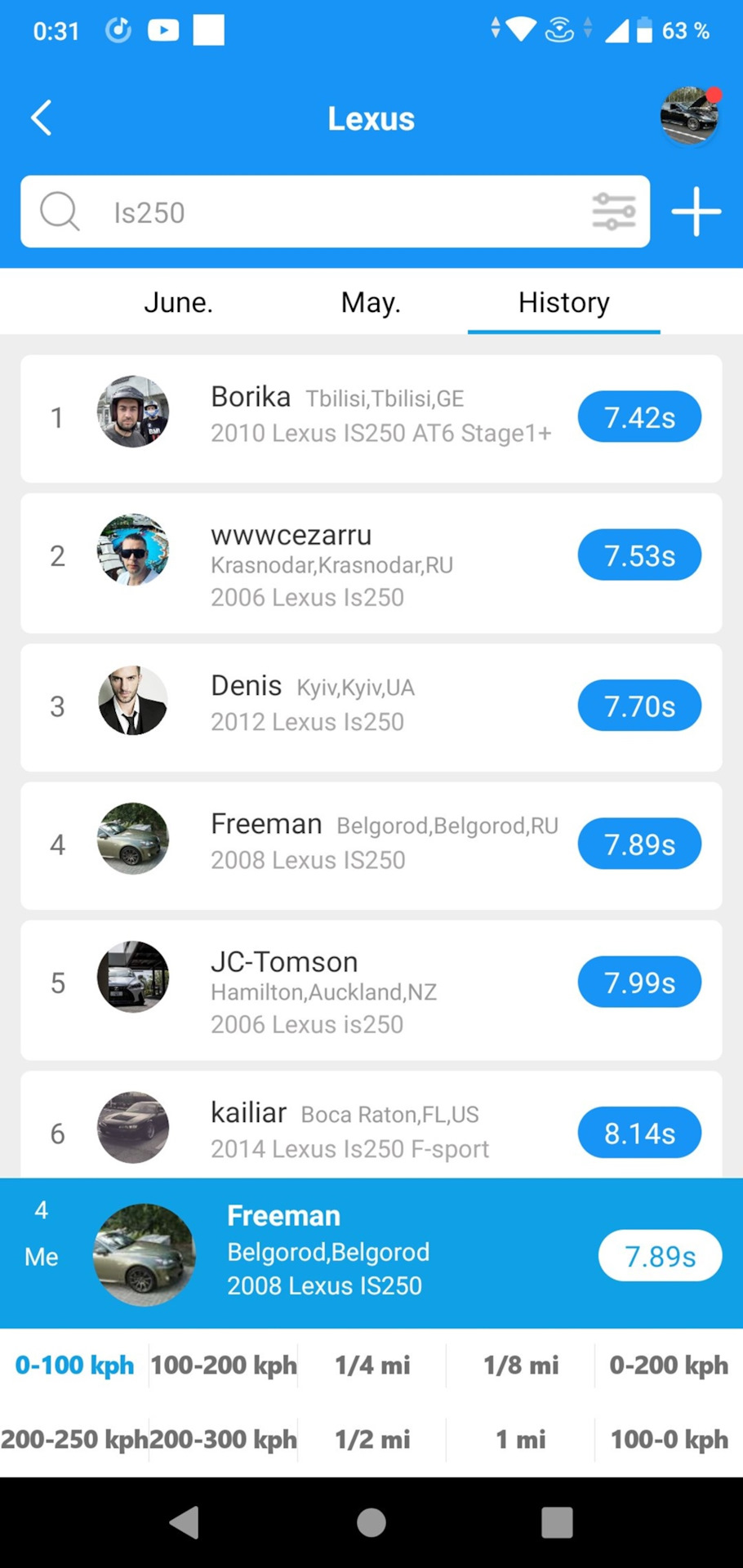Select the 100-200 kph category
Screen dimensions: 743x1568
pos(224,1365)
